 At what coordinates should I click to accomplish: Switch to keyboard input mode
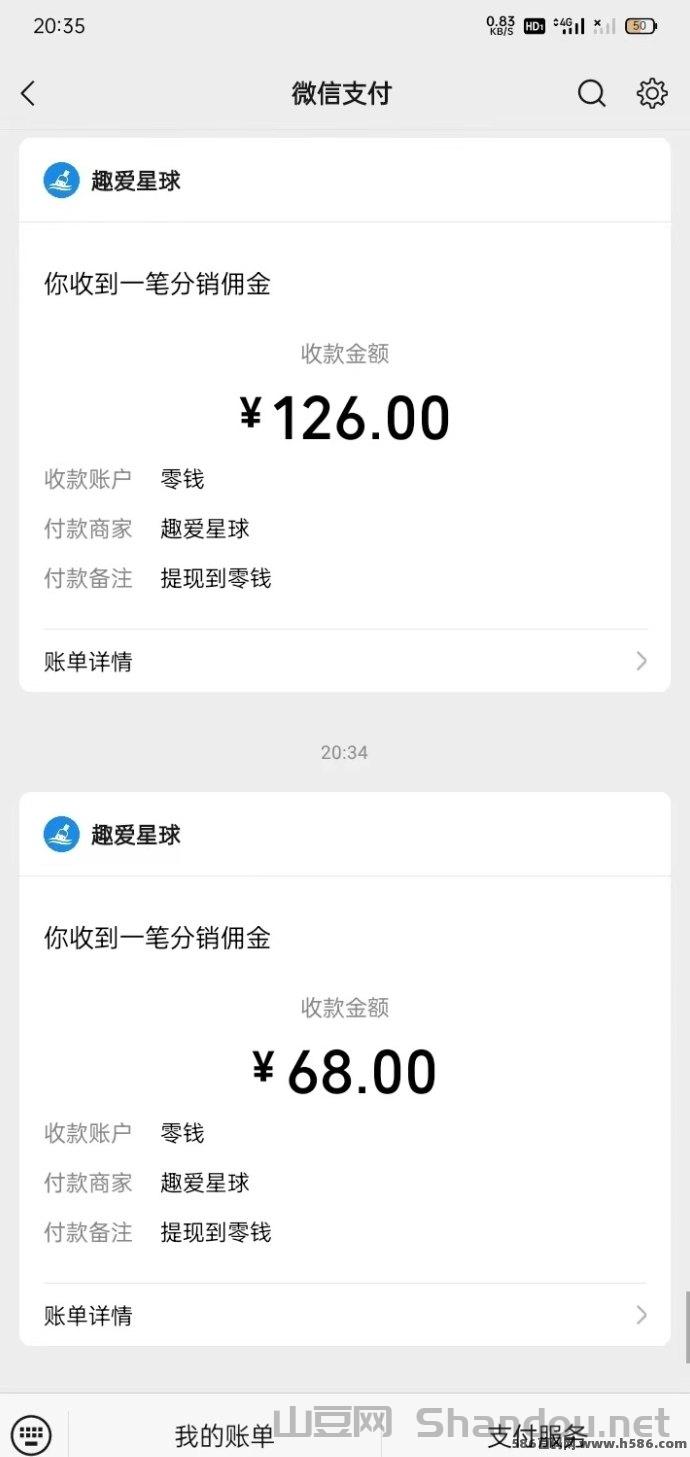pyautogui.click(x=32, y=1435)
